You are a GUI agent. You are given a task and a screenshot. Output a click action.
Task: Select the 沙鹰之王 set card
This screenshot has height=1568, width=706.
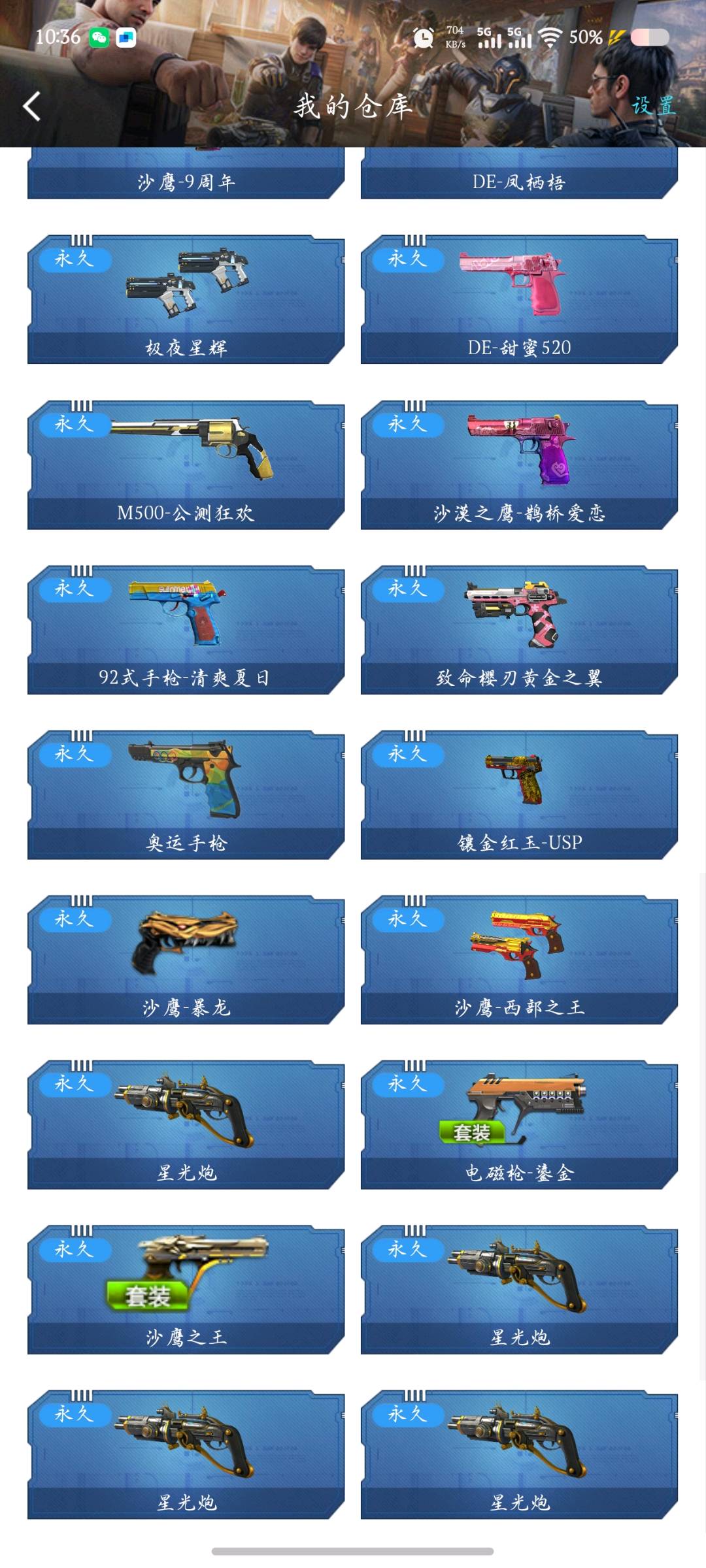(x=186, y=1290)
